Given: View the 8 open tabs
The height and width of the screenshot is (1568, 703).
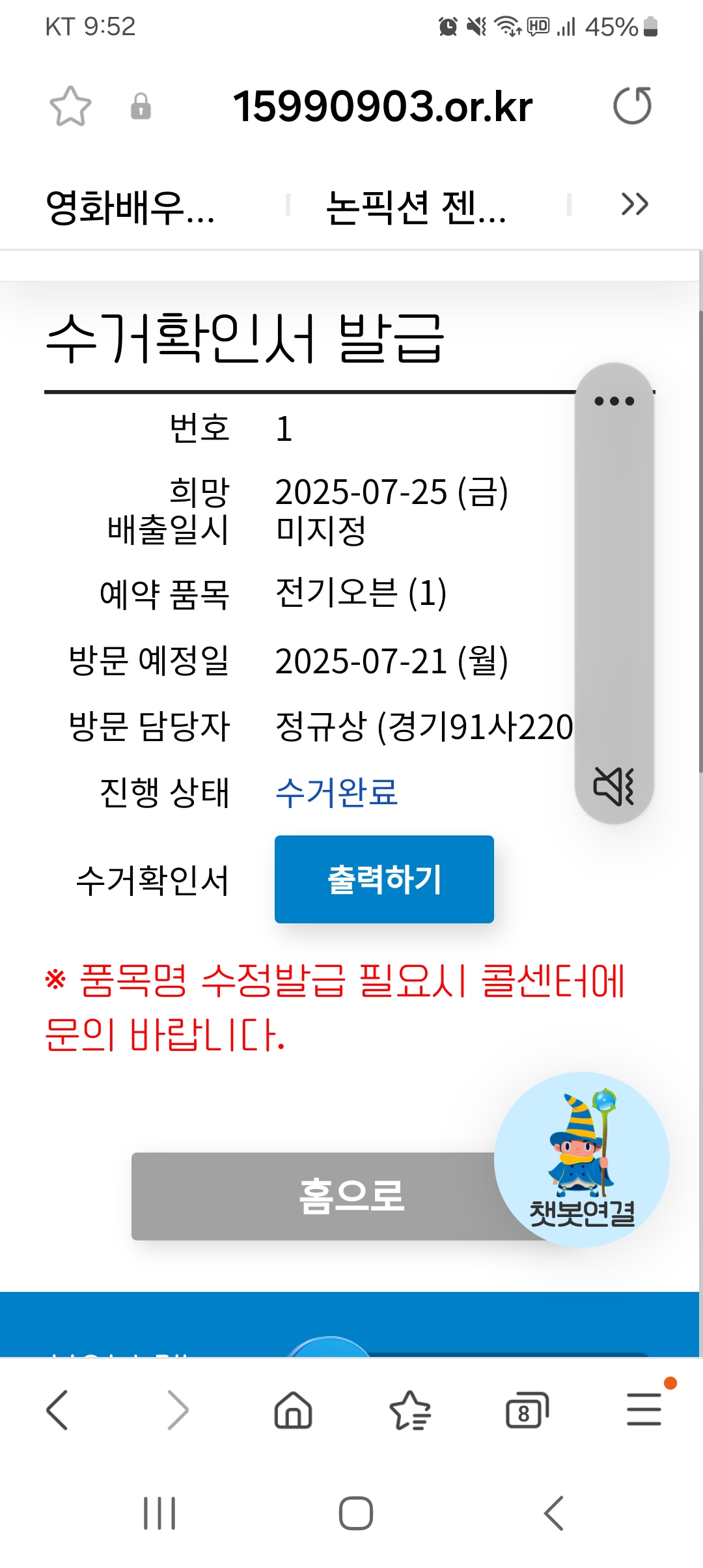Looking at the screenshot, I should (x=527, y=1410).
